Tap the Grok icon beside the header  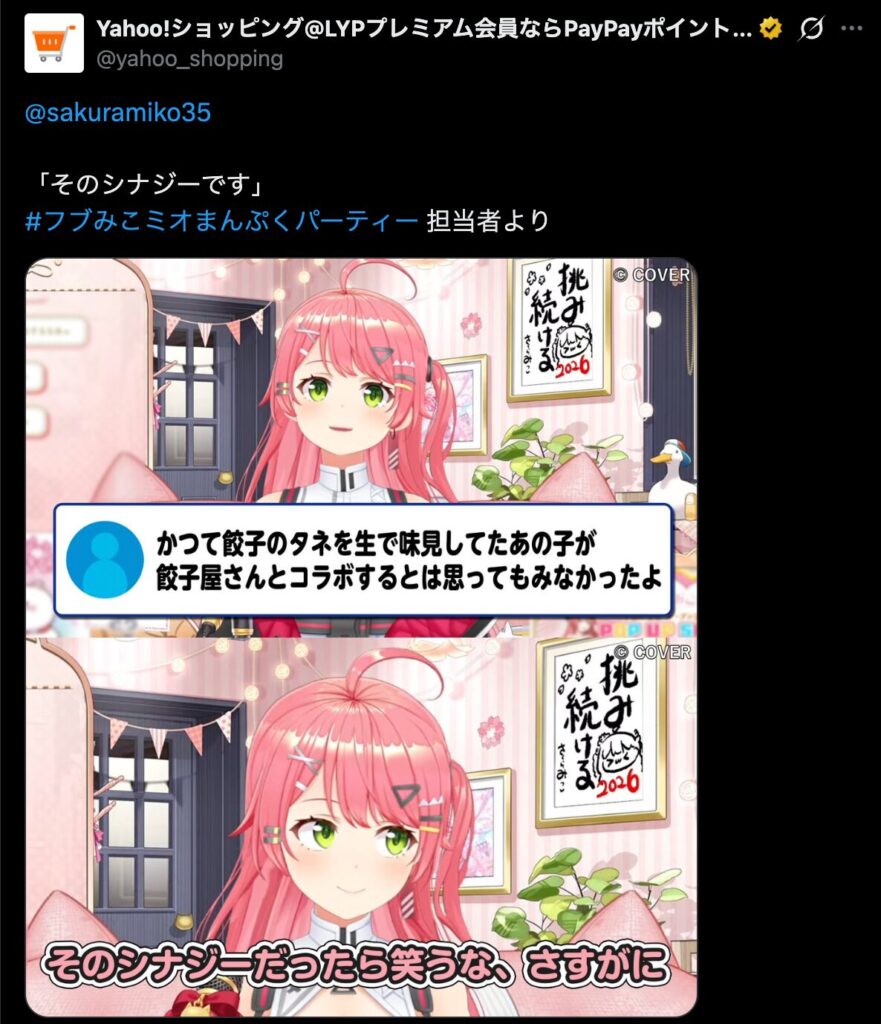tap(812, 29)
